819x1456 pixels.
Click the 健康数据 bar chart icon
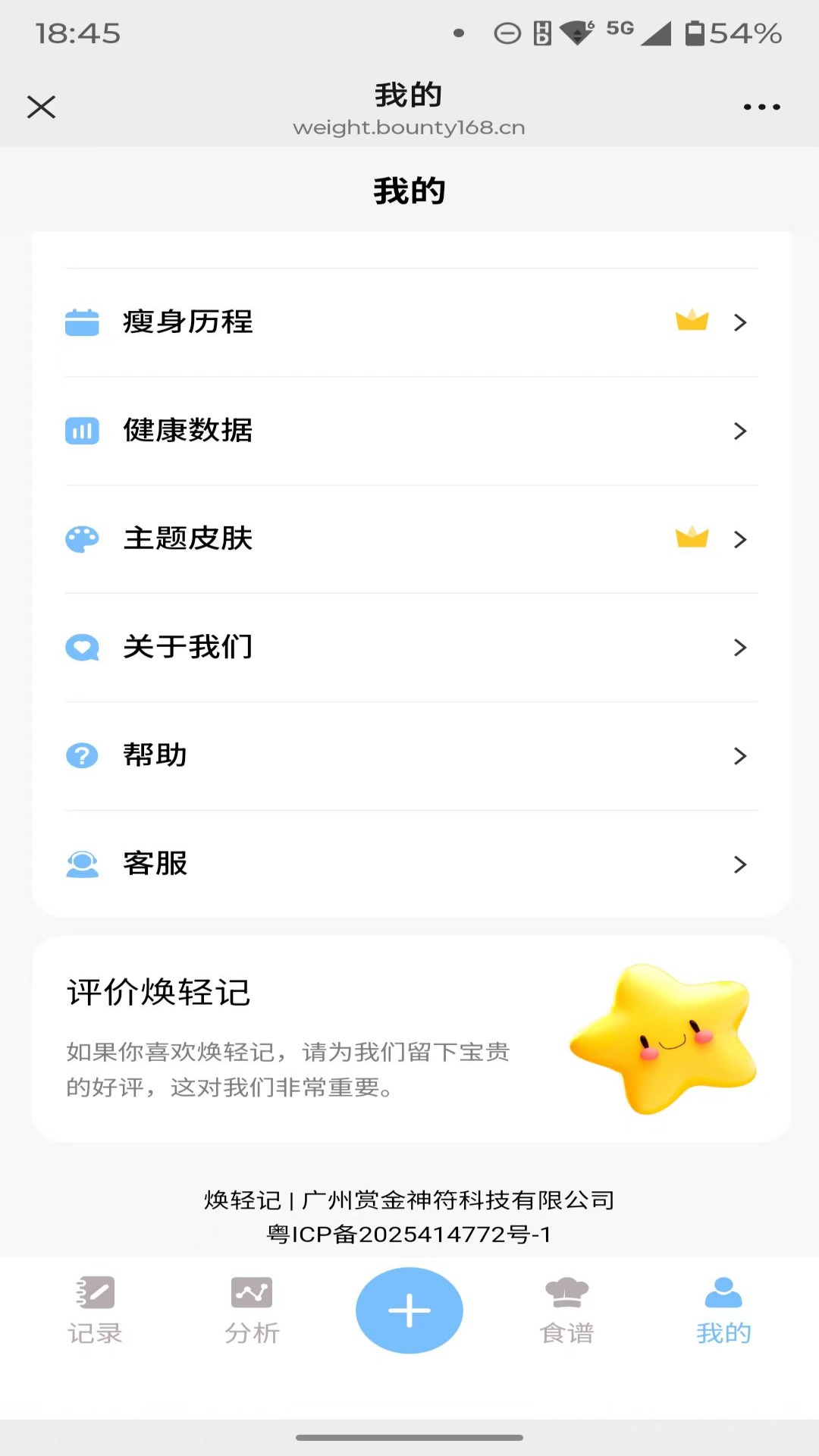point(83,430)
